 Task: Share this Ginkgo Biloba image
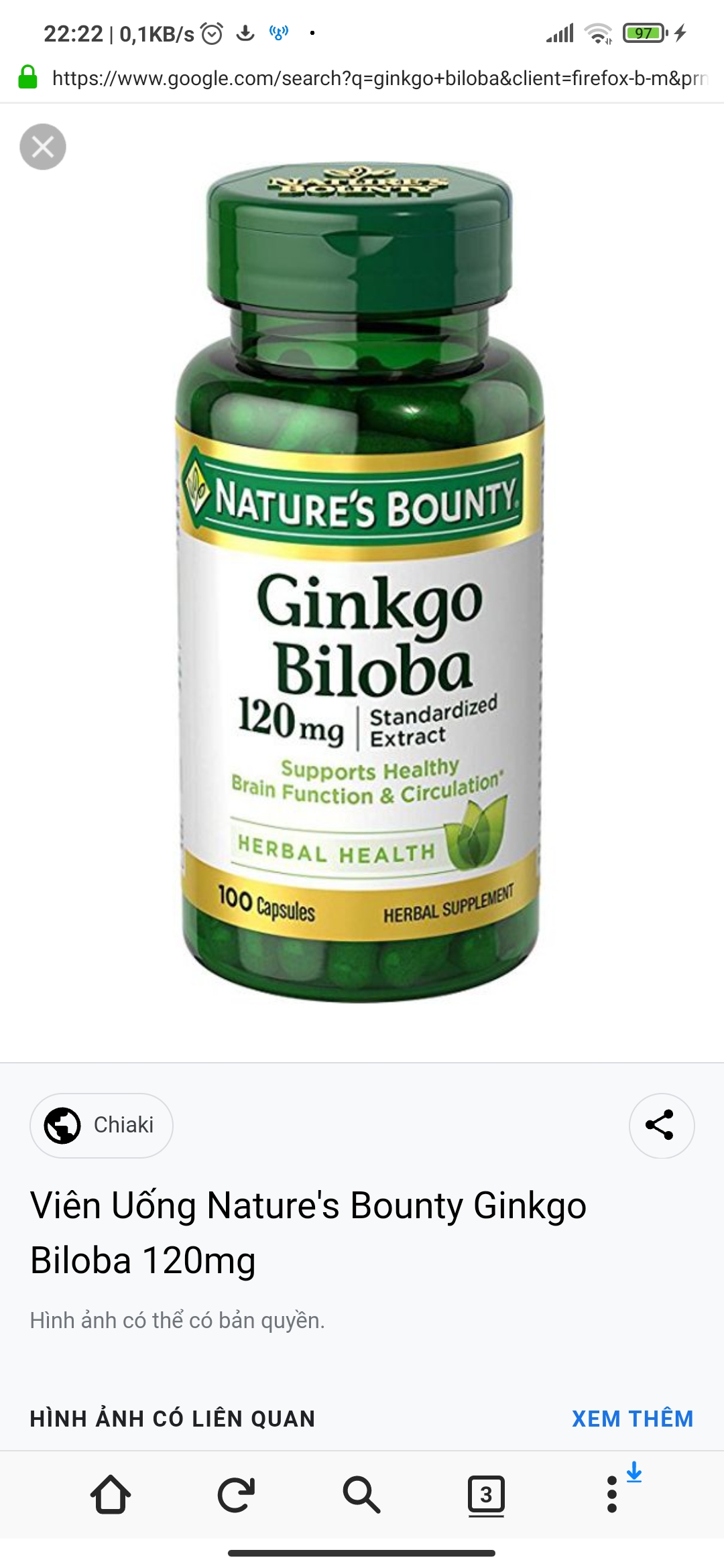661,1125
